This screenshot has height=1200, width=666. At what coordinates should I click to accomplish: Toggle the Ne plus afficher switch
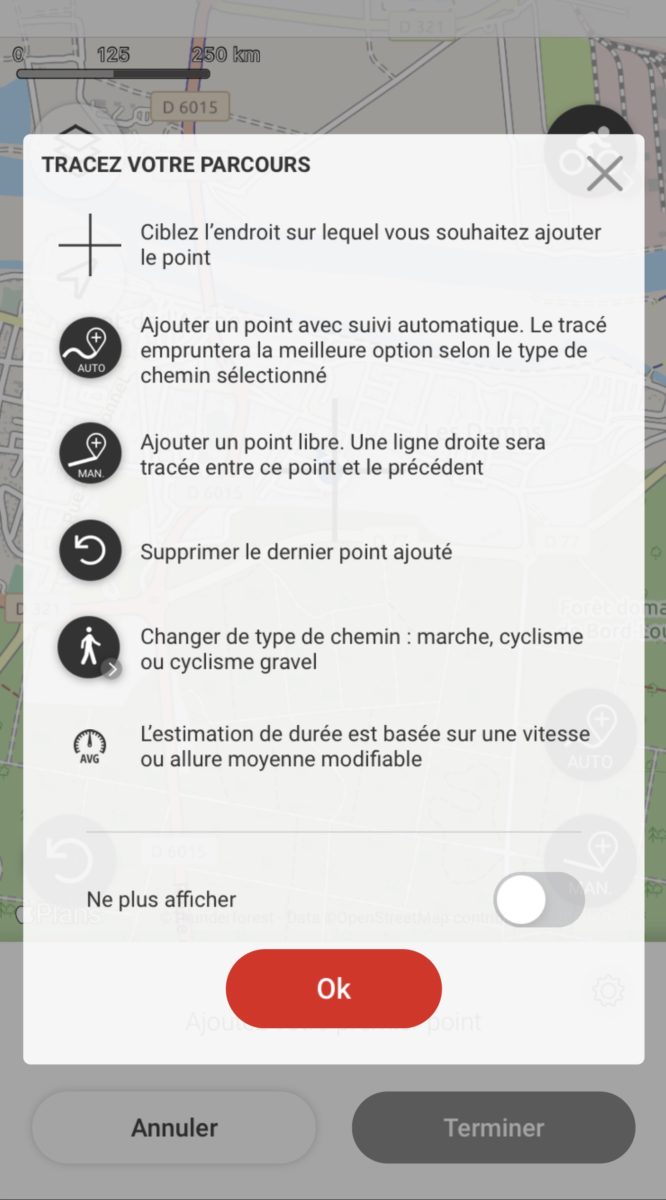(539, 899)
